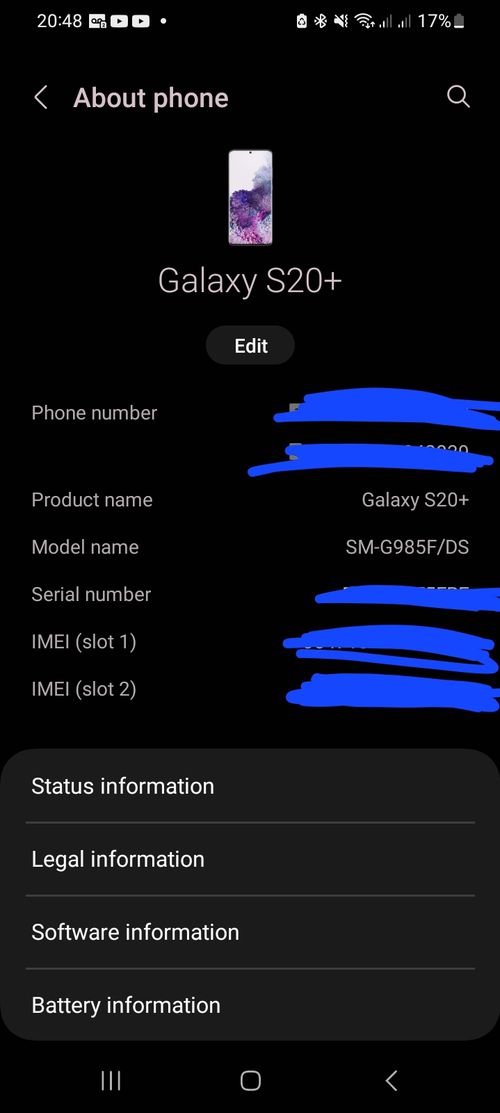Open Software information

tap(250, 932)
